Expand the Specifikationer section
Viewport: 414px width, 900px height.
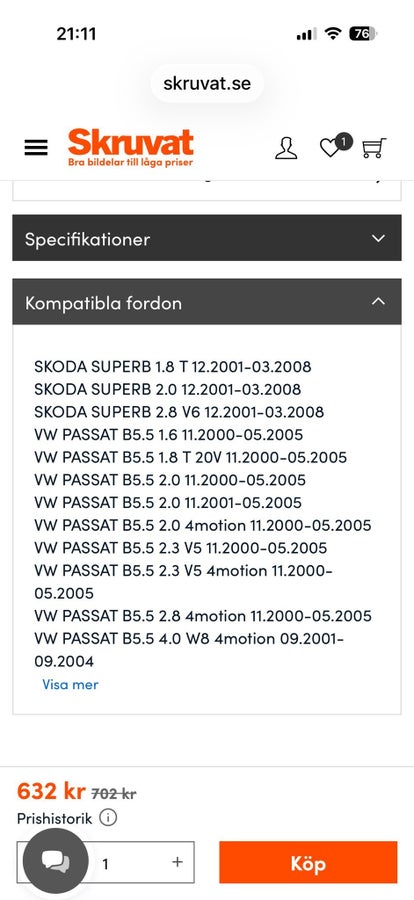[207, 238]
